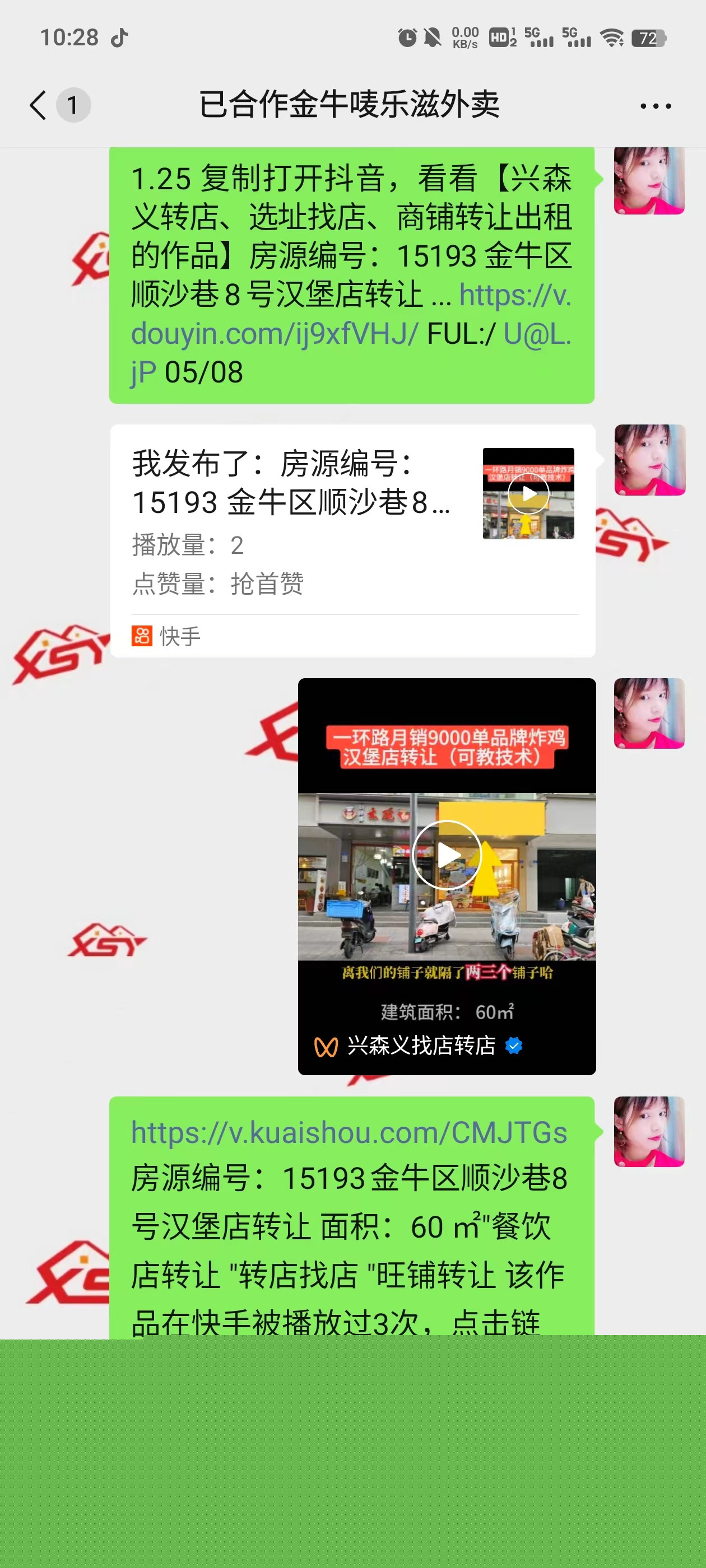The height and width of the screenshot is (1568, 706).
Task: Open the douyin.com link in the first message
Action: click(274, 334)
